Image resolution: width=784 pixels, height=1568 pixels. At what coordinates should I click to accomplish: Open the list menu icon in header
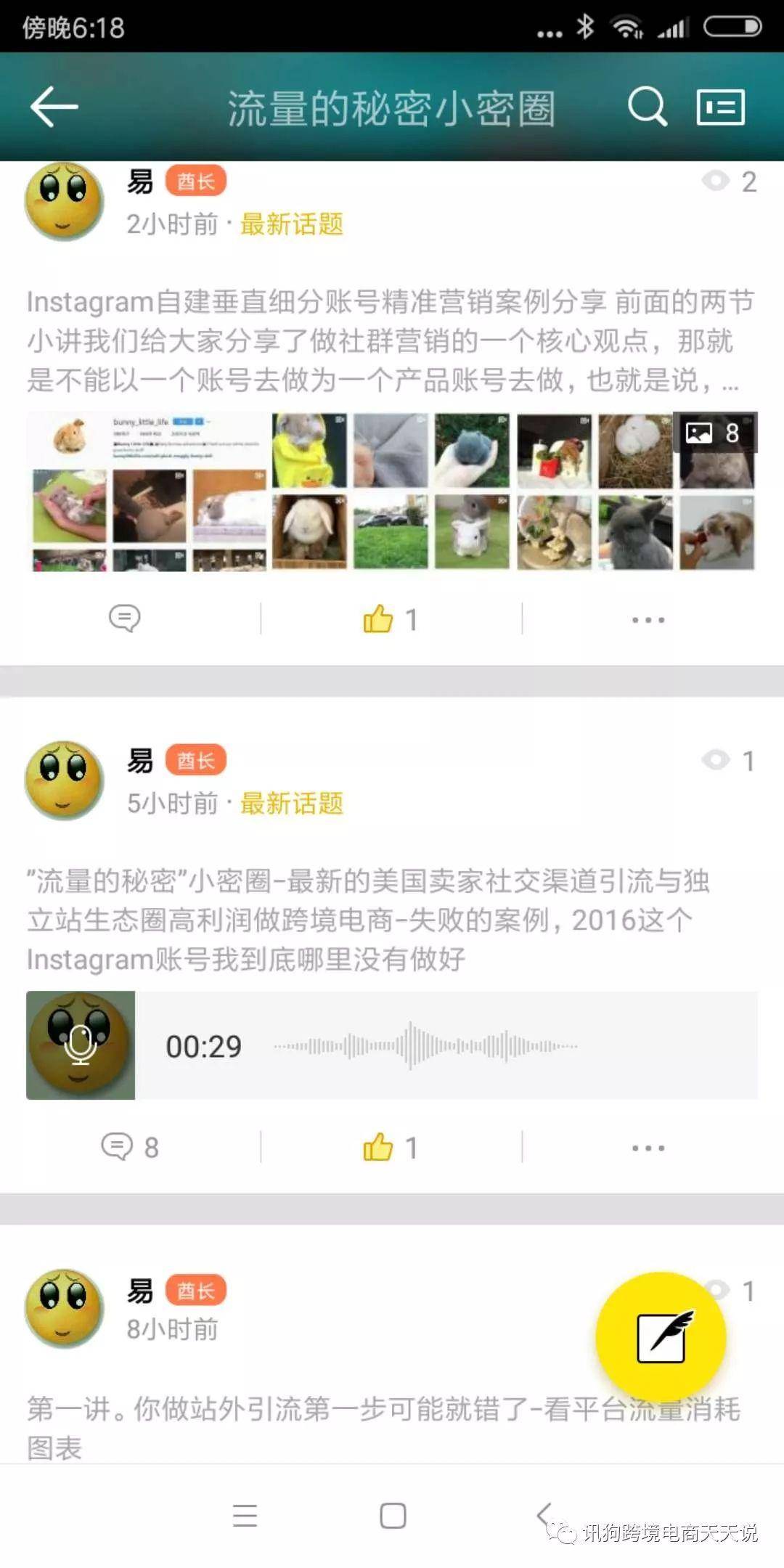point(720,107)
